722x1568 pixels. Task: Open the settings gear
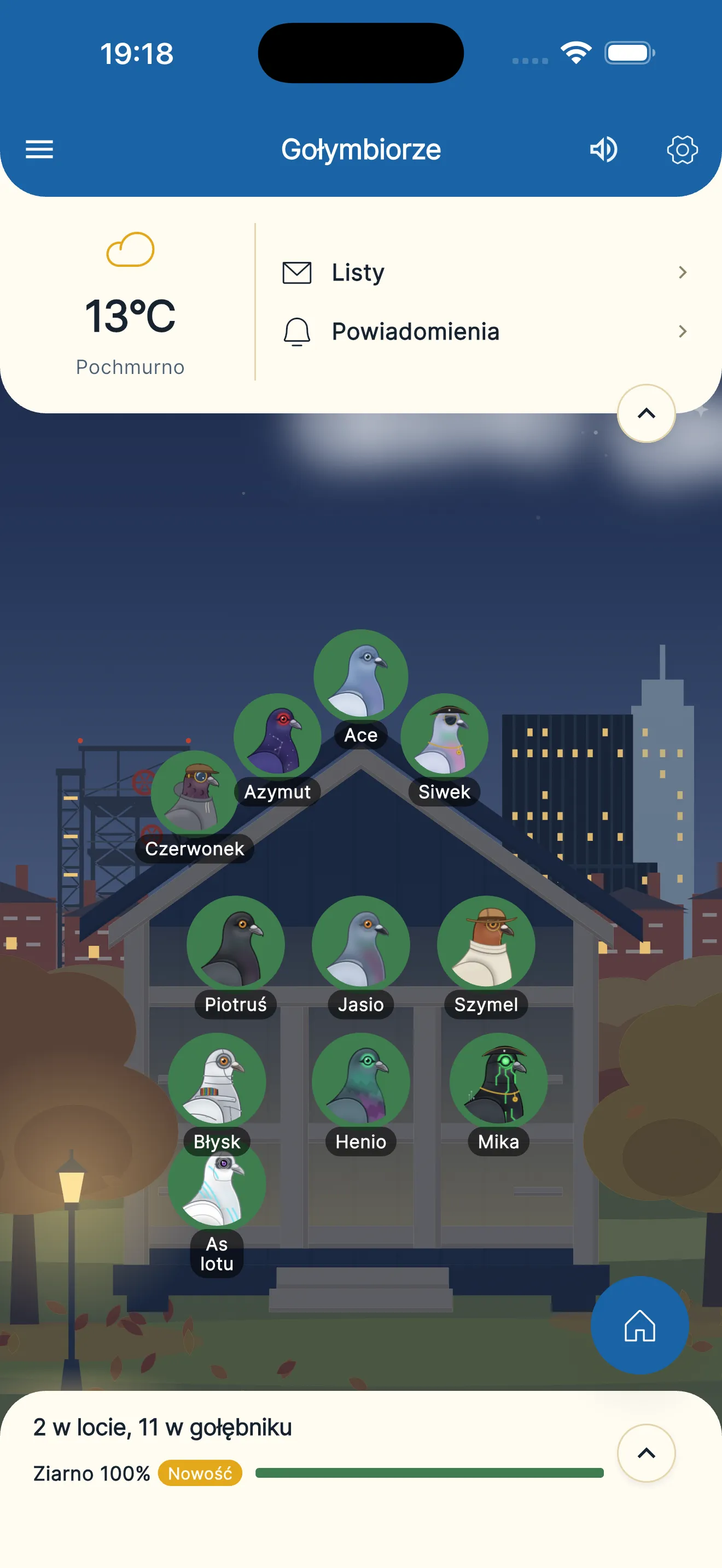tap(682, 149)
